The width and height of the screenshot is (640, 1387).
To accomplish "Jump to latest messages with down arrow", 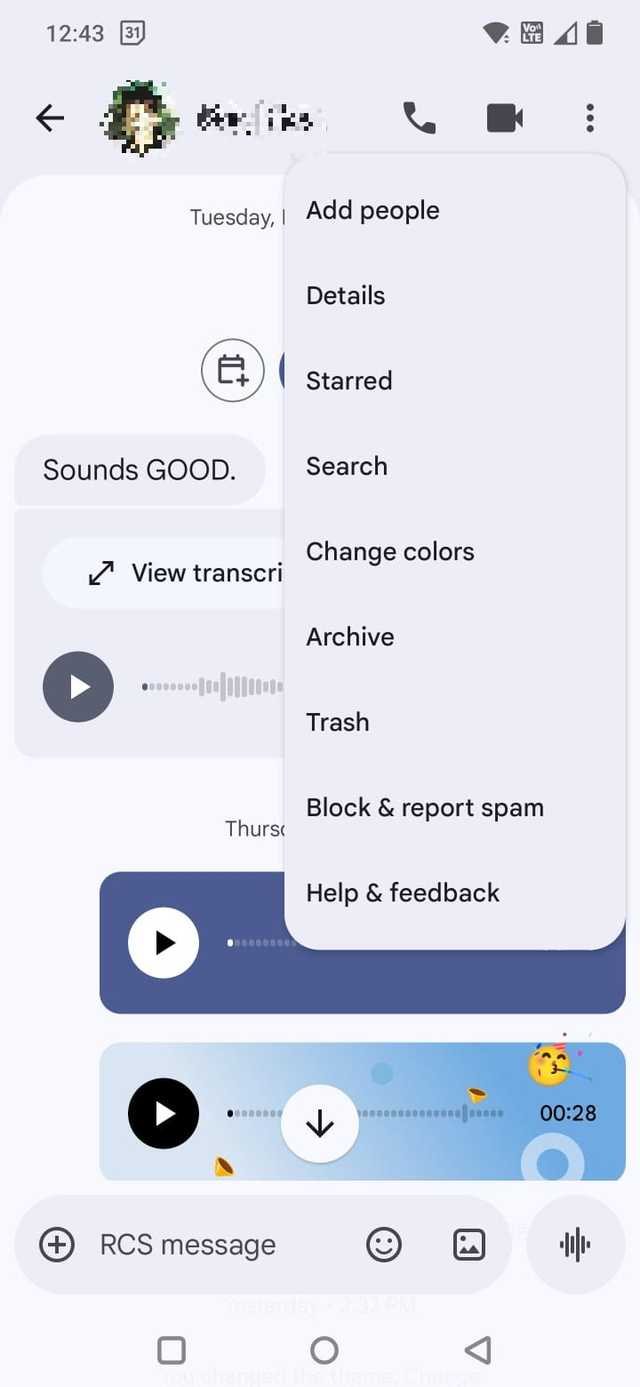I will click(320, 1124).
